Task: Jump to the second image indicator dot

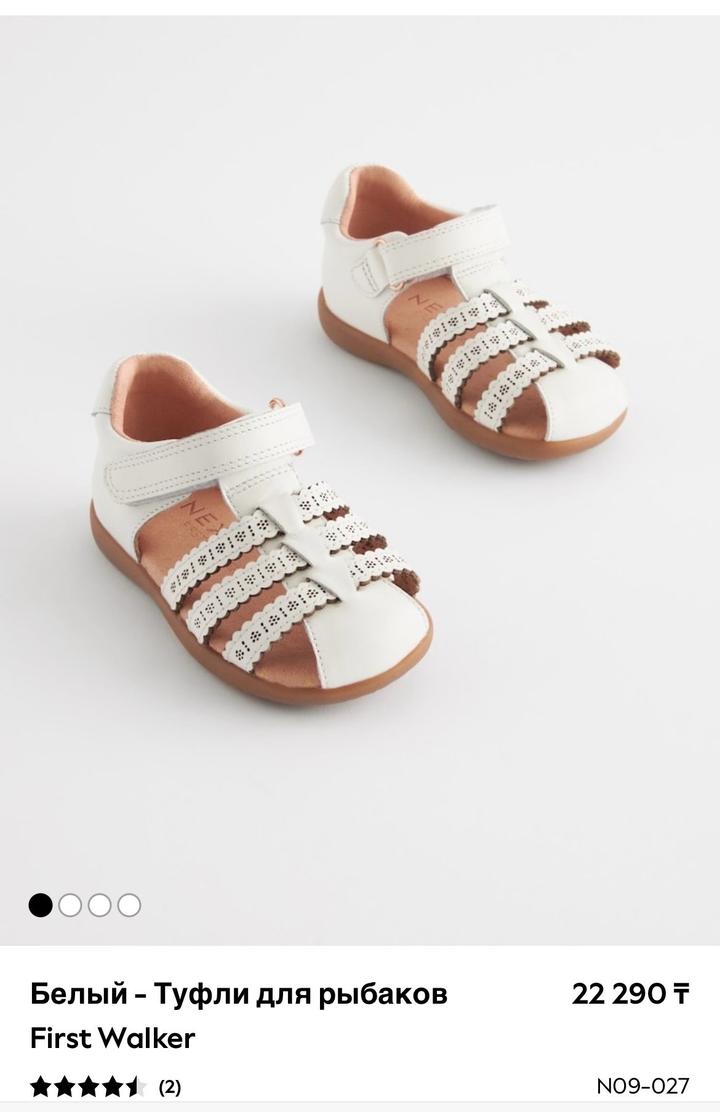Action: click(x=70, y=905)
